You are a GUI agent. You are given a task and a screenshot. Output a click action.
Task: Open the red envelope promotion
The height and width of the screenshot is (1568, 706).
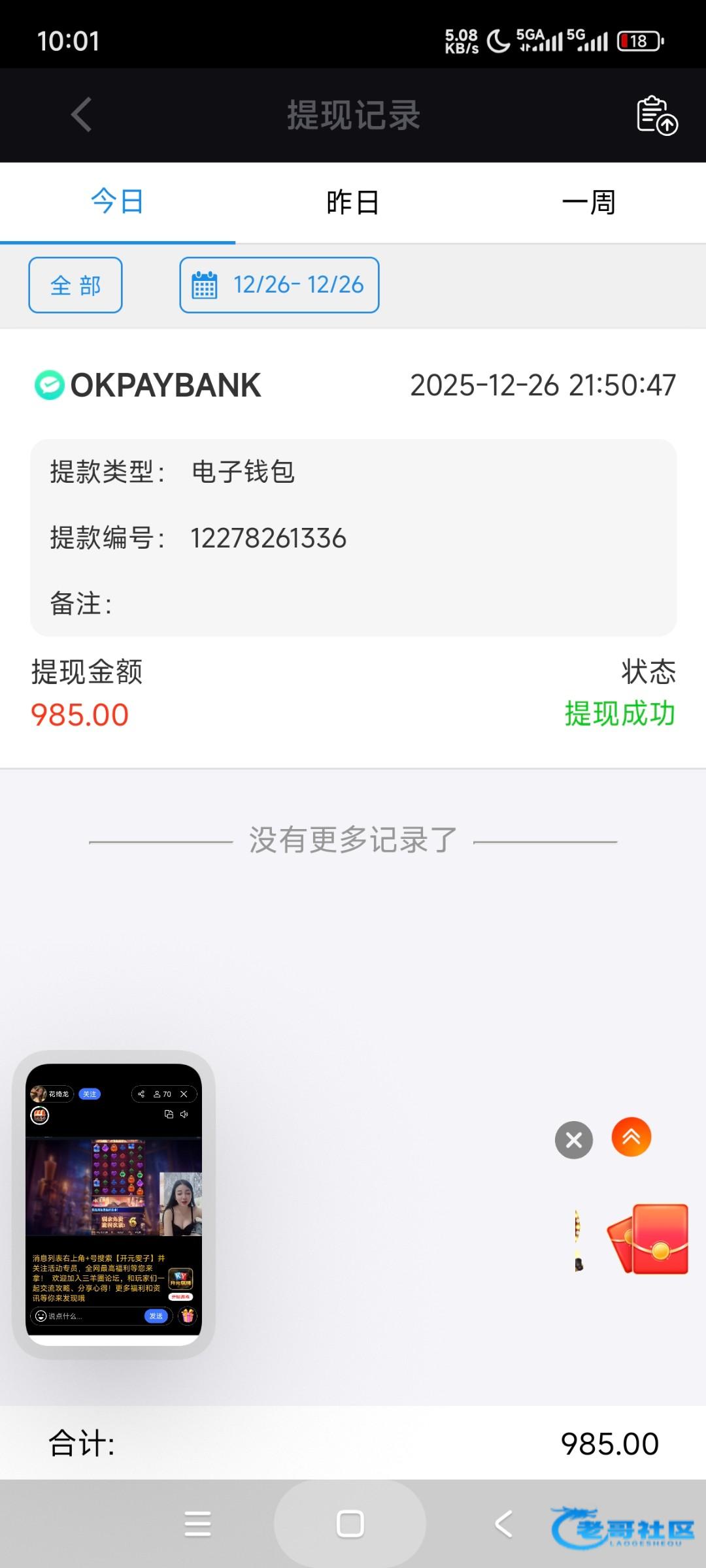[x=649, y=1239]
